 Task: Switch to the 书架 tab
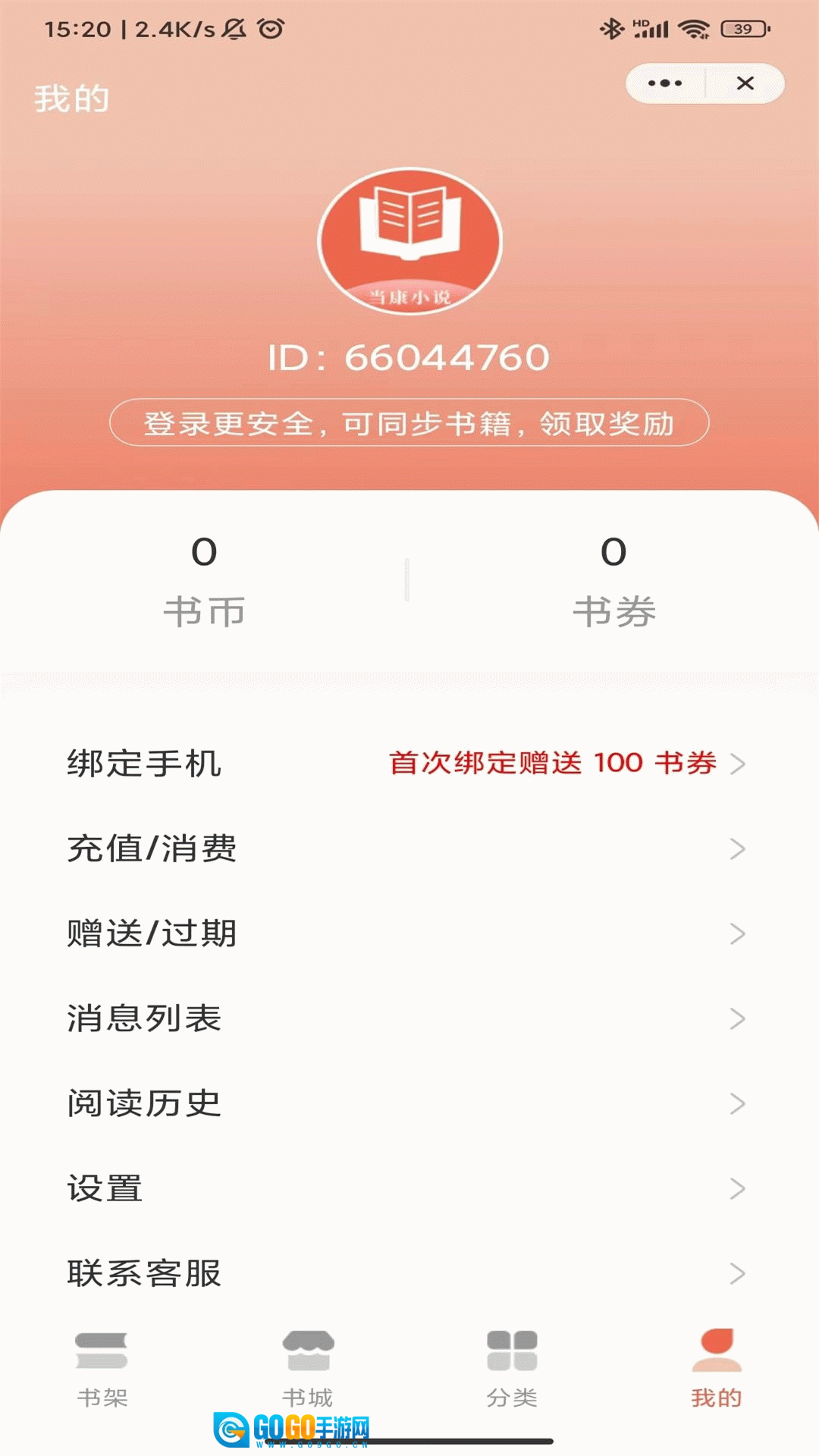click(102, 1367)
